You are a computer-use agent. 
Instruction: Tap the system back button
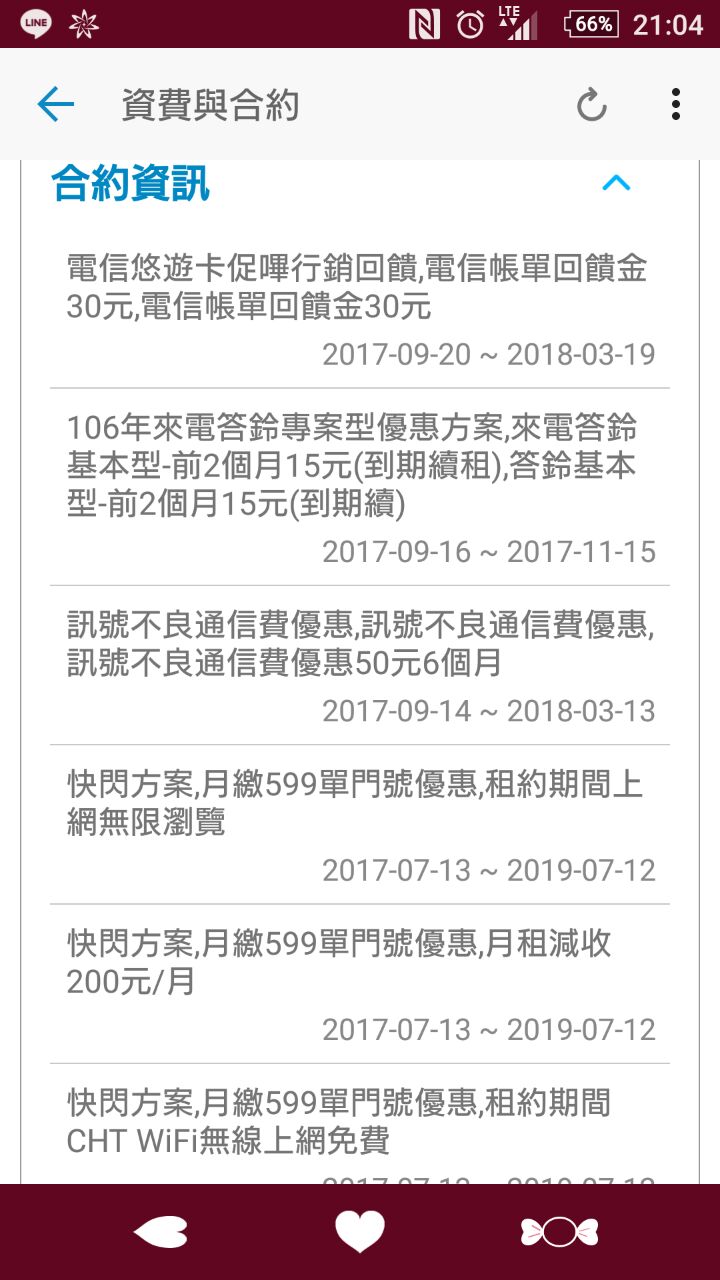coord(160,1232)
